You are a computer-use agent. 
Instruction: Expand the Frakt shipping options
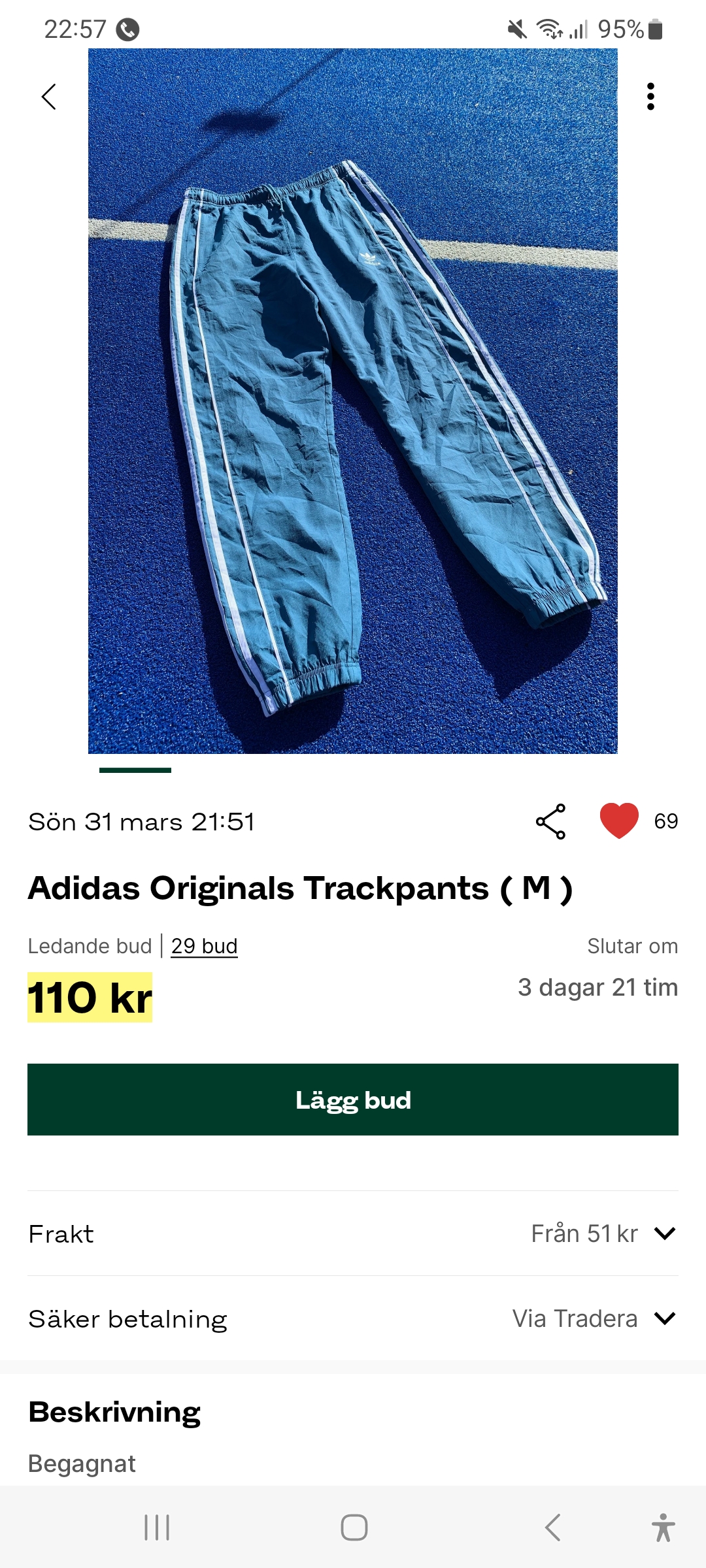[664, 1233]
